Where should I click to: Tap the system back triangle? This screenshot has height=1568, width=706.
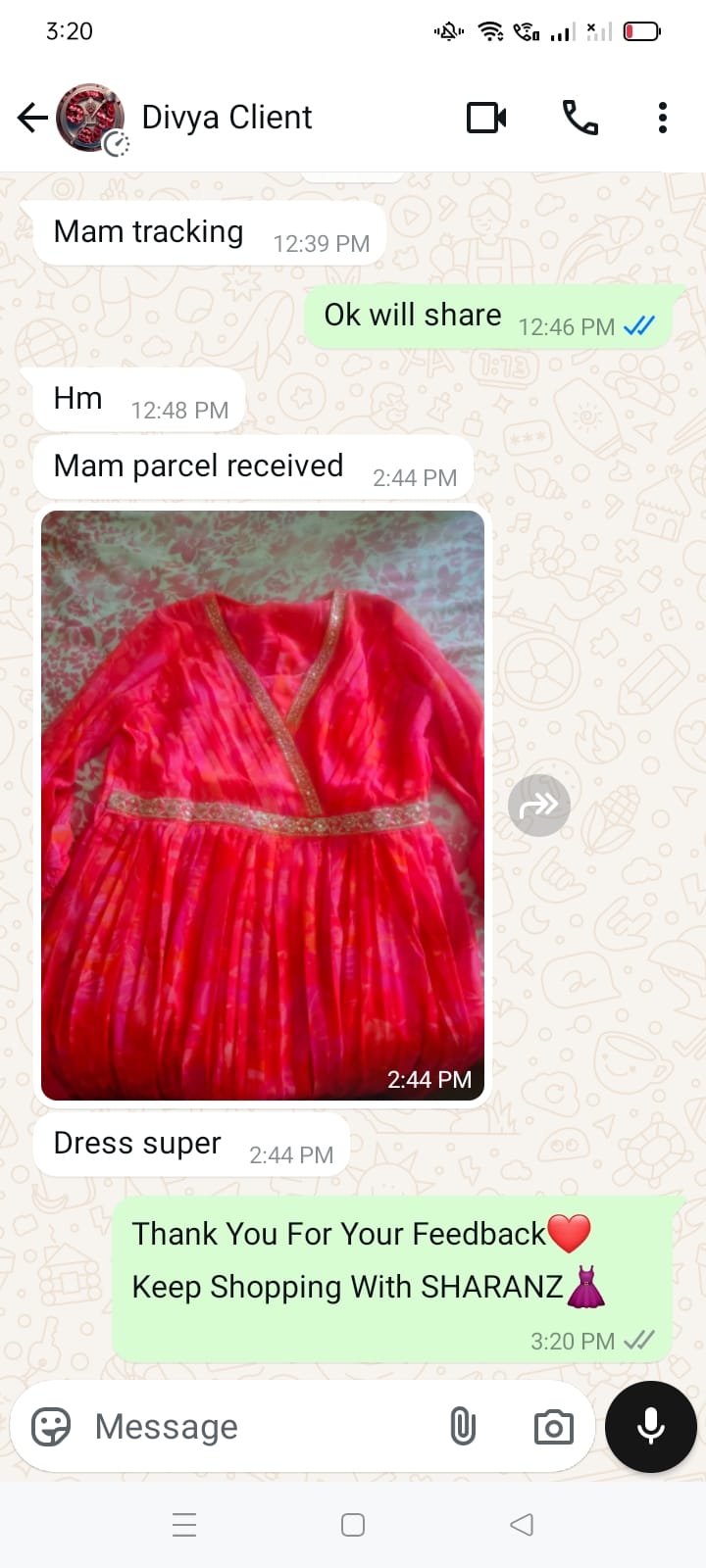coord(522,1525)
